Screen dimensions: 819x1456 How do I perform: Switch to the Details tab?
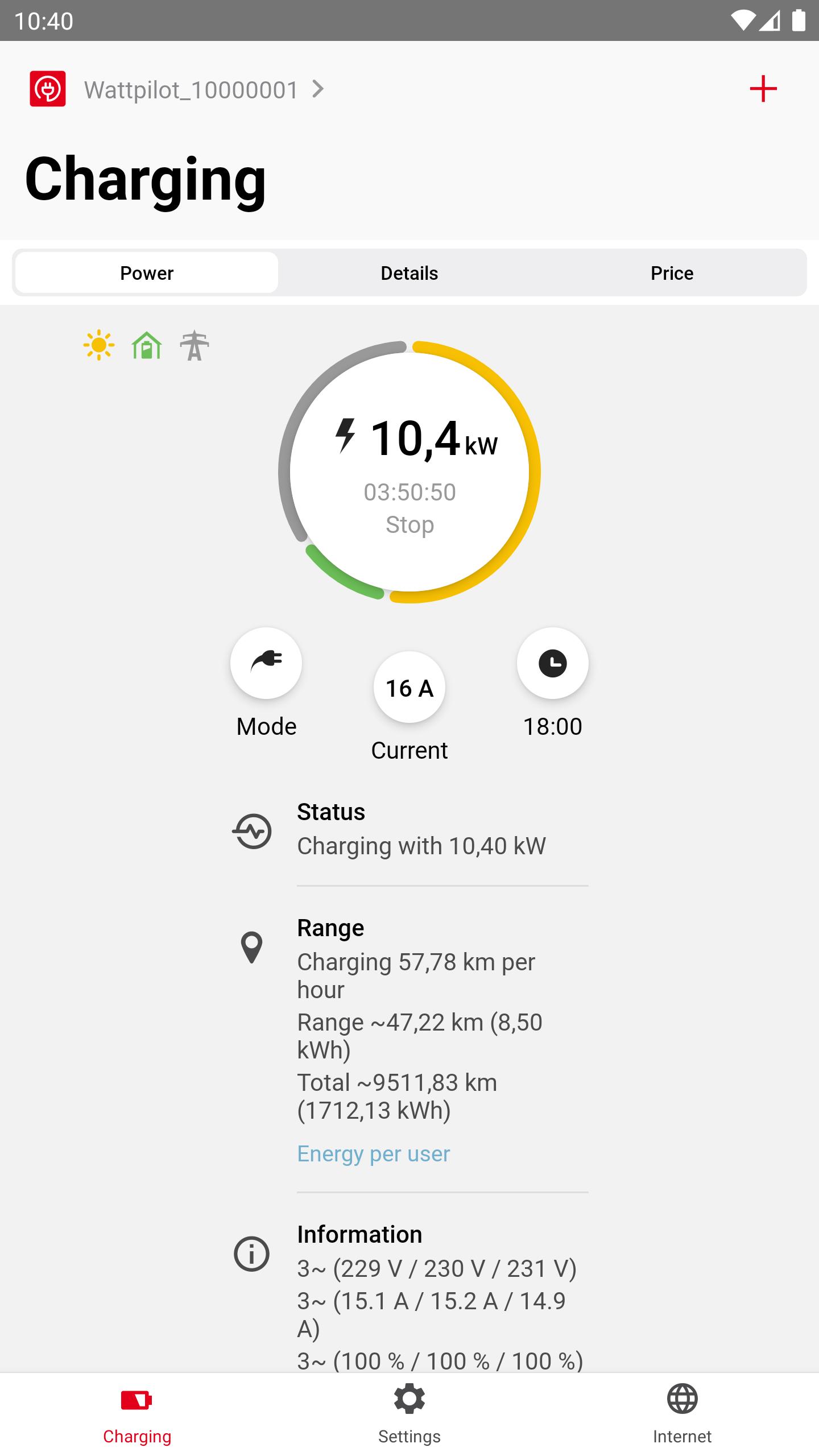(409, 273)
